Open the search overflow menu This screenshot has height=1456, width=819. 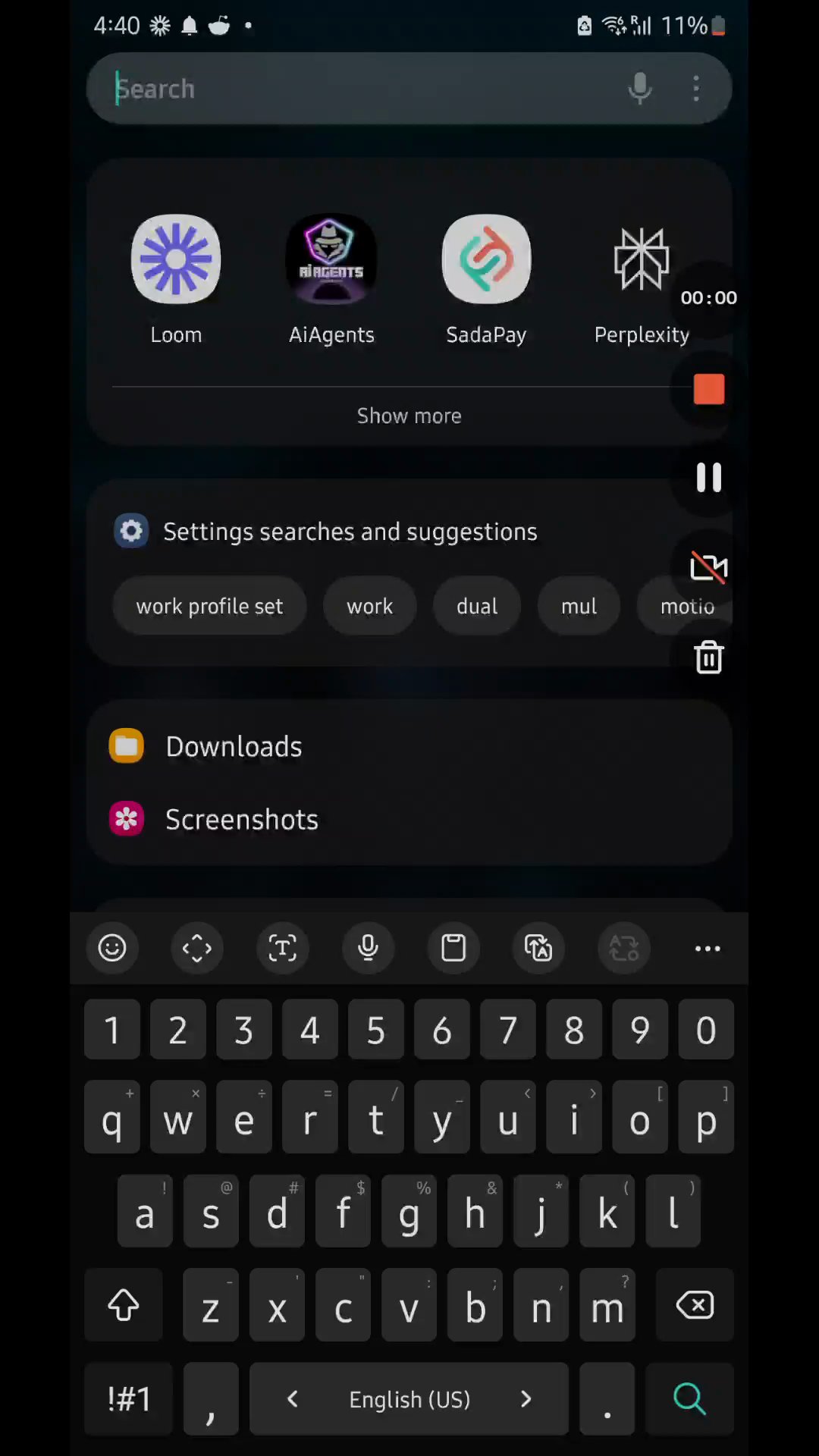pyautogui.click(x=696, y=89)
